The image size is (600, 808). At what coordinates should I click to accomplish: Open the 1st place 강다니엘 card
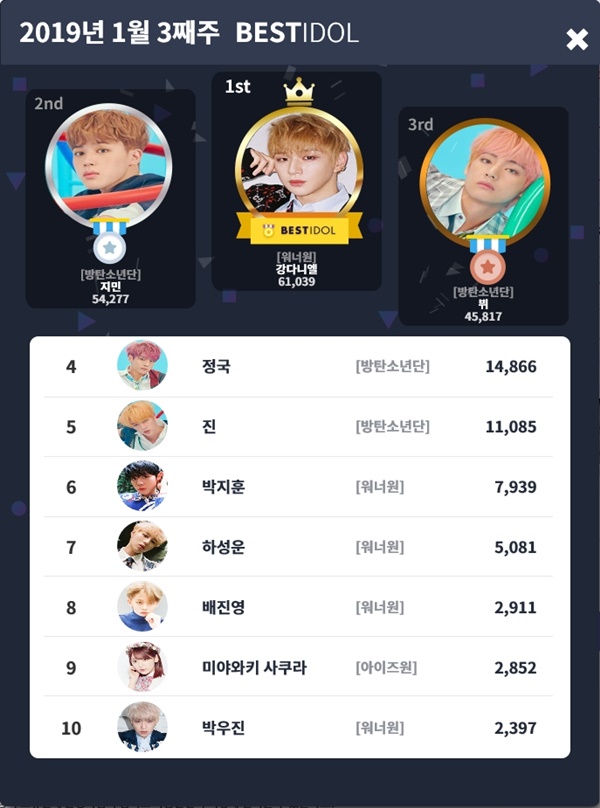(x=297, y=181)
